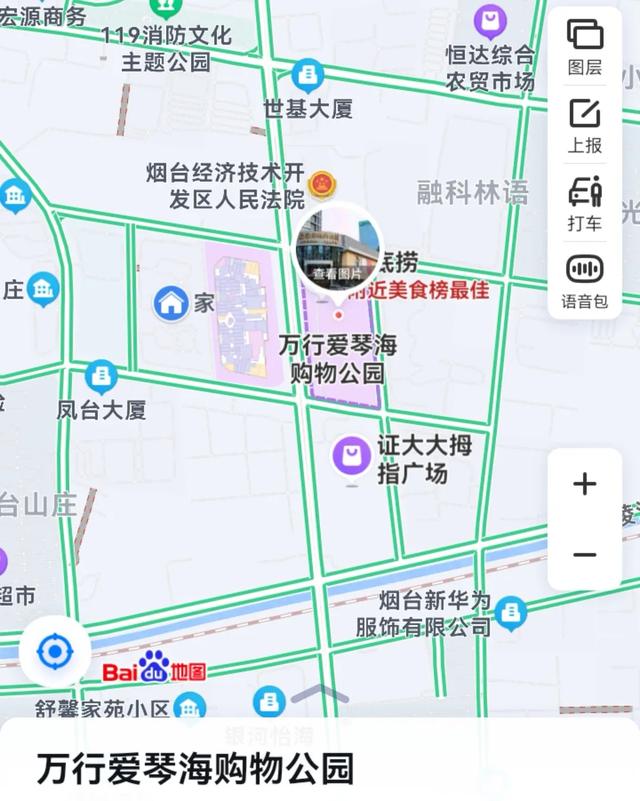
Task: Tap the 烟台新华为服饰有限公司 marker
Action: [x=510, y=612]
